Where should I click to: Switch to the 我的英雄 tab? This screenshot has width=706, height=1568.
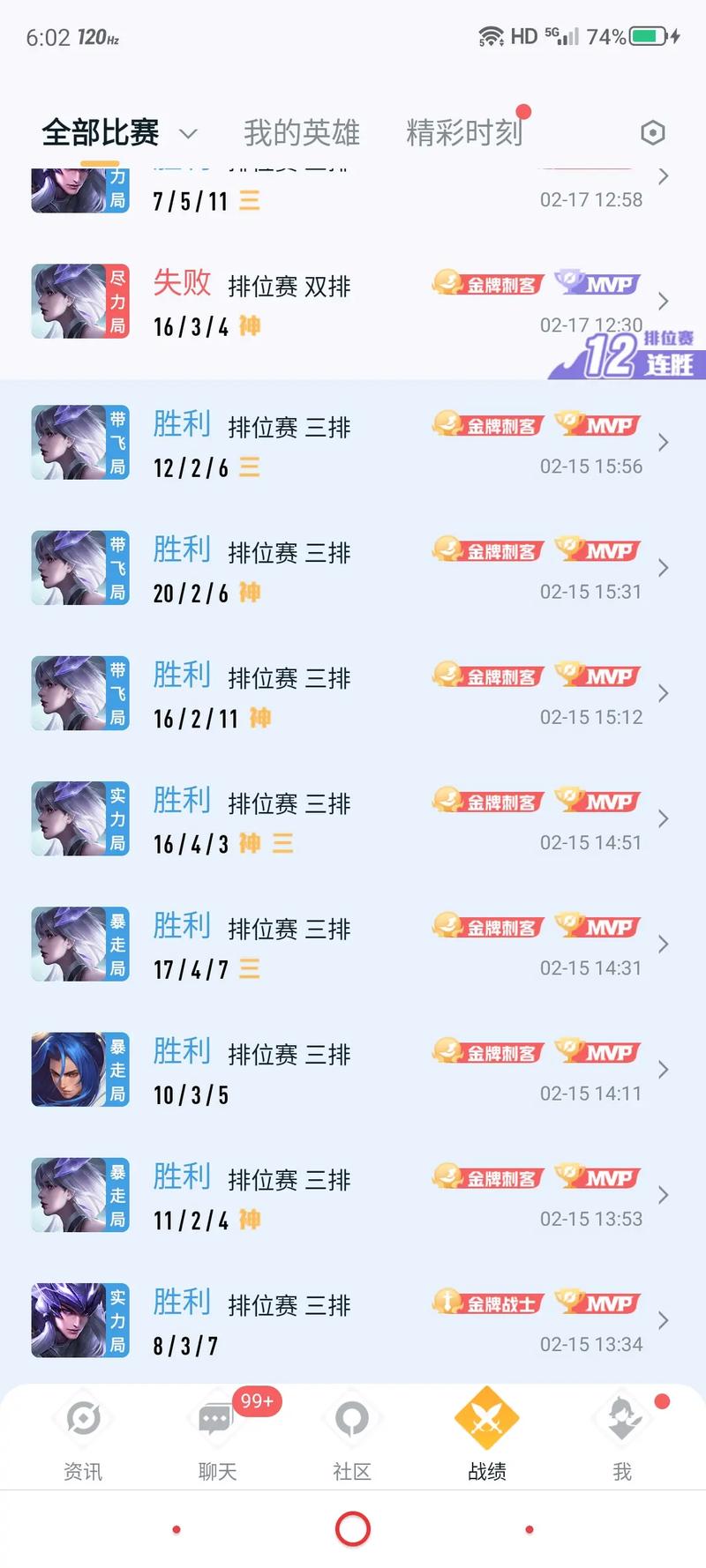(302, 133)
